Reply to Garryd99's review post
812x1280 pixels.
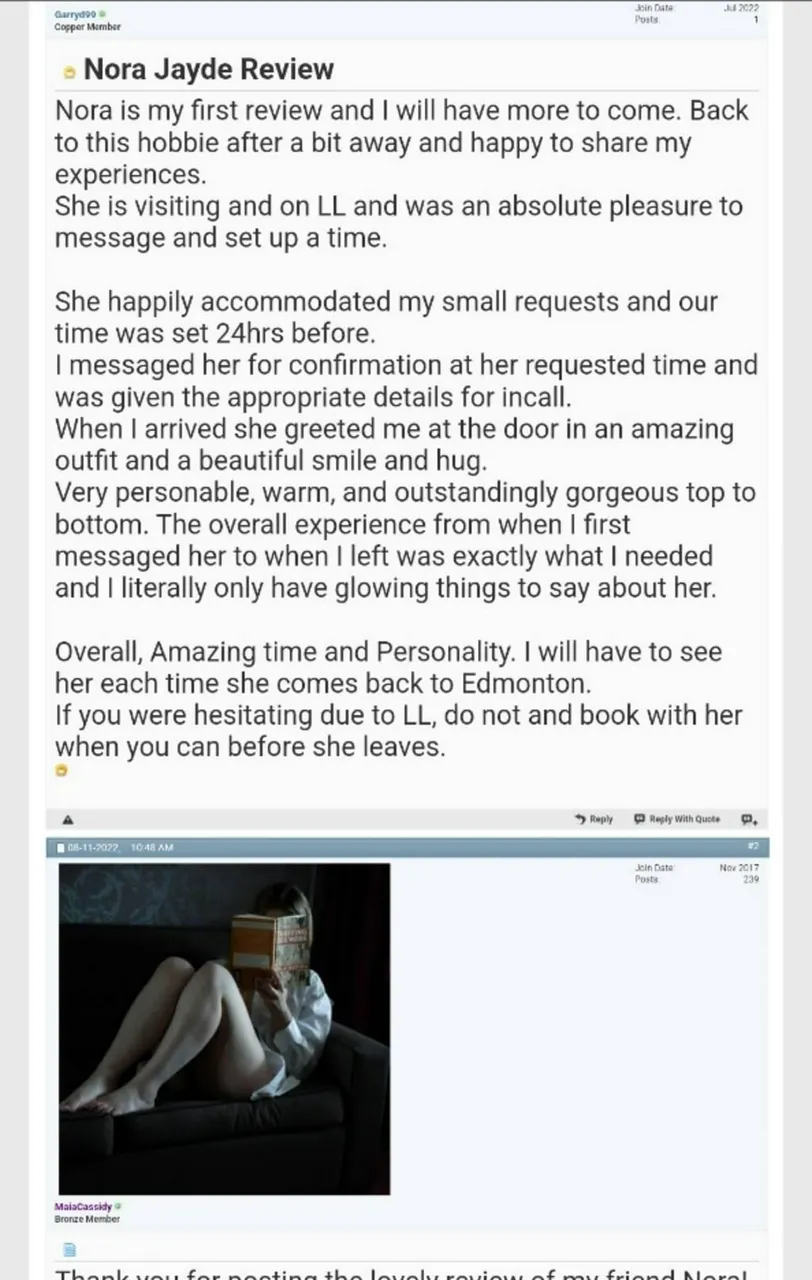coord(594,819)
